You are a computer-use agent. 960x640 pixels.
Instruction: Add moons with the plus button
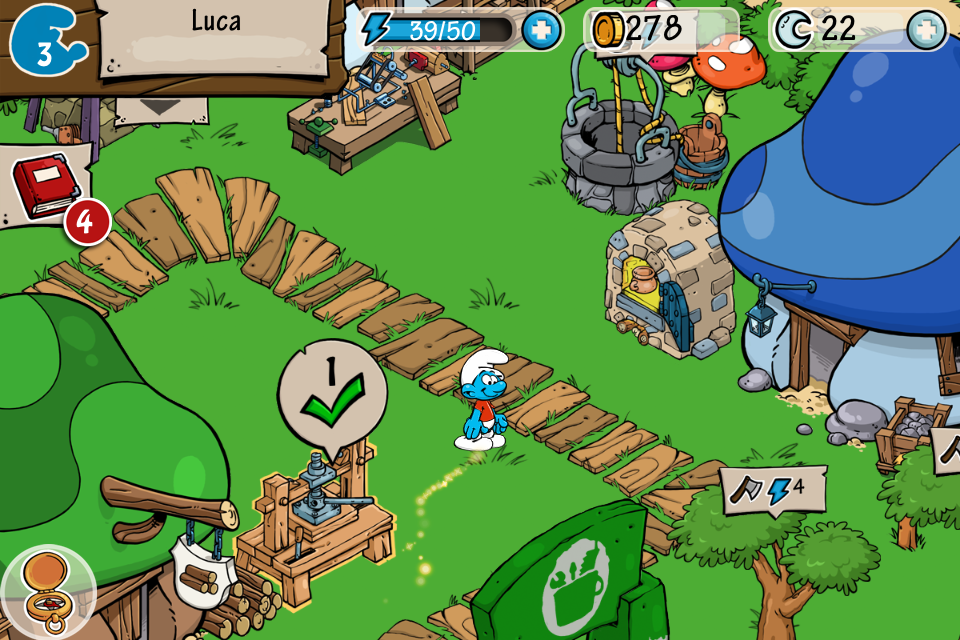click(926, 30)
